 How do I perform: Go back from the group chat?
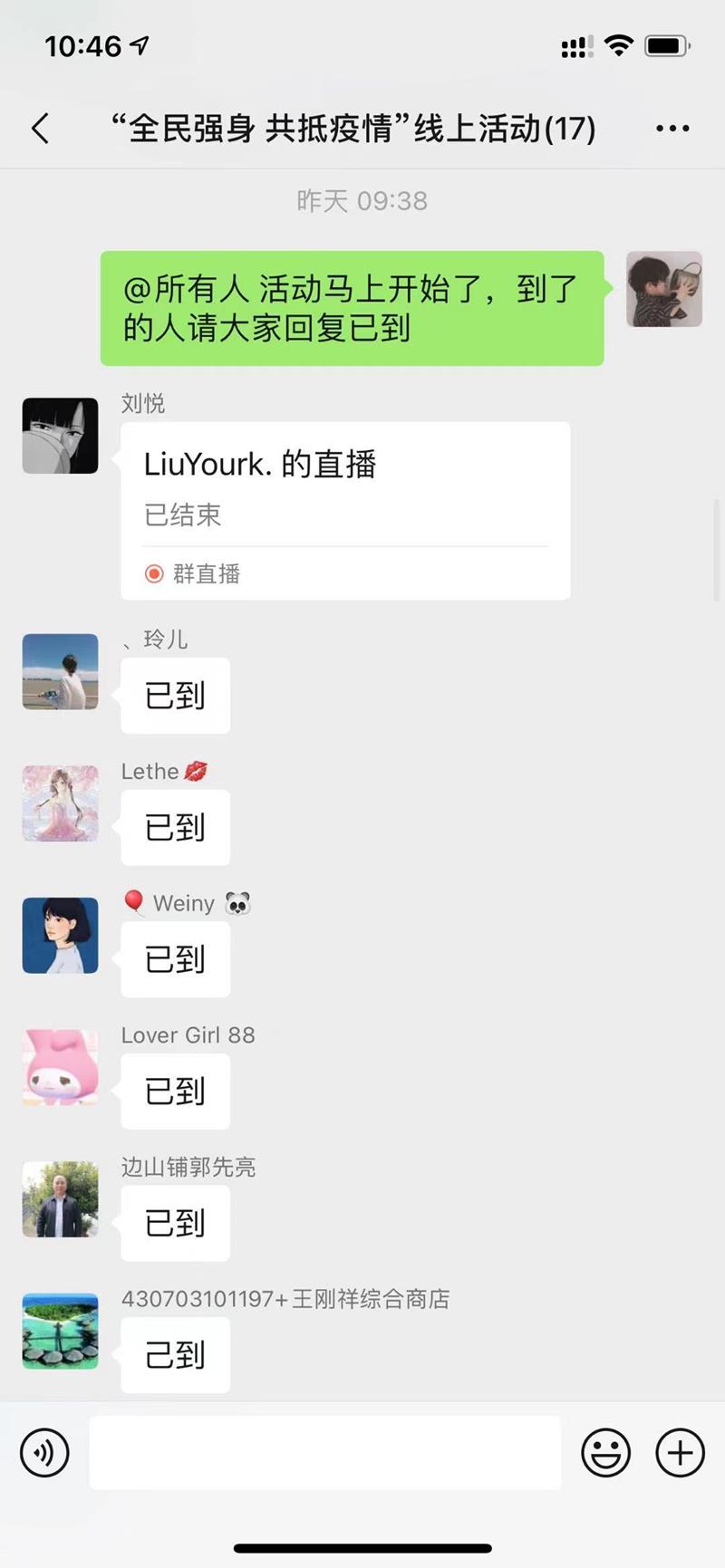[x=40, y=129]
